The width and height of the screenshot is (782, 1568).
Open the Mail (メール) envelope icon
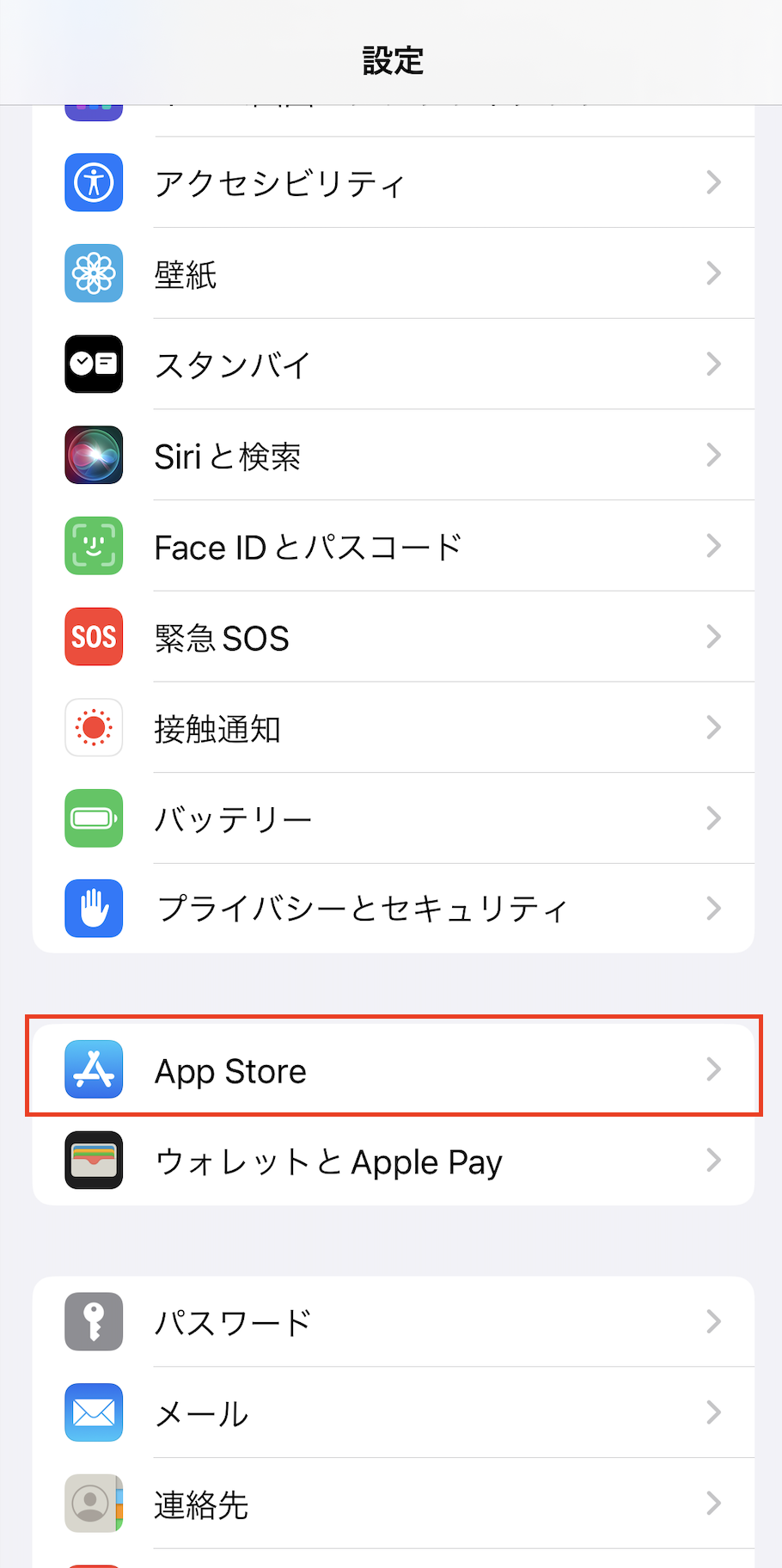[94, 1412]
